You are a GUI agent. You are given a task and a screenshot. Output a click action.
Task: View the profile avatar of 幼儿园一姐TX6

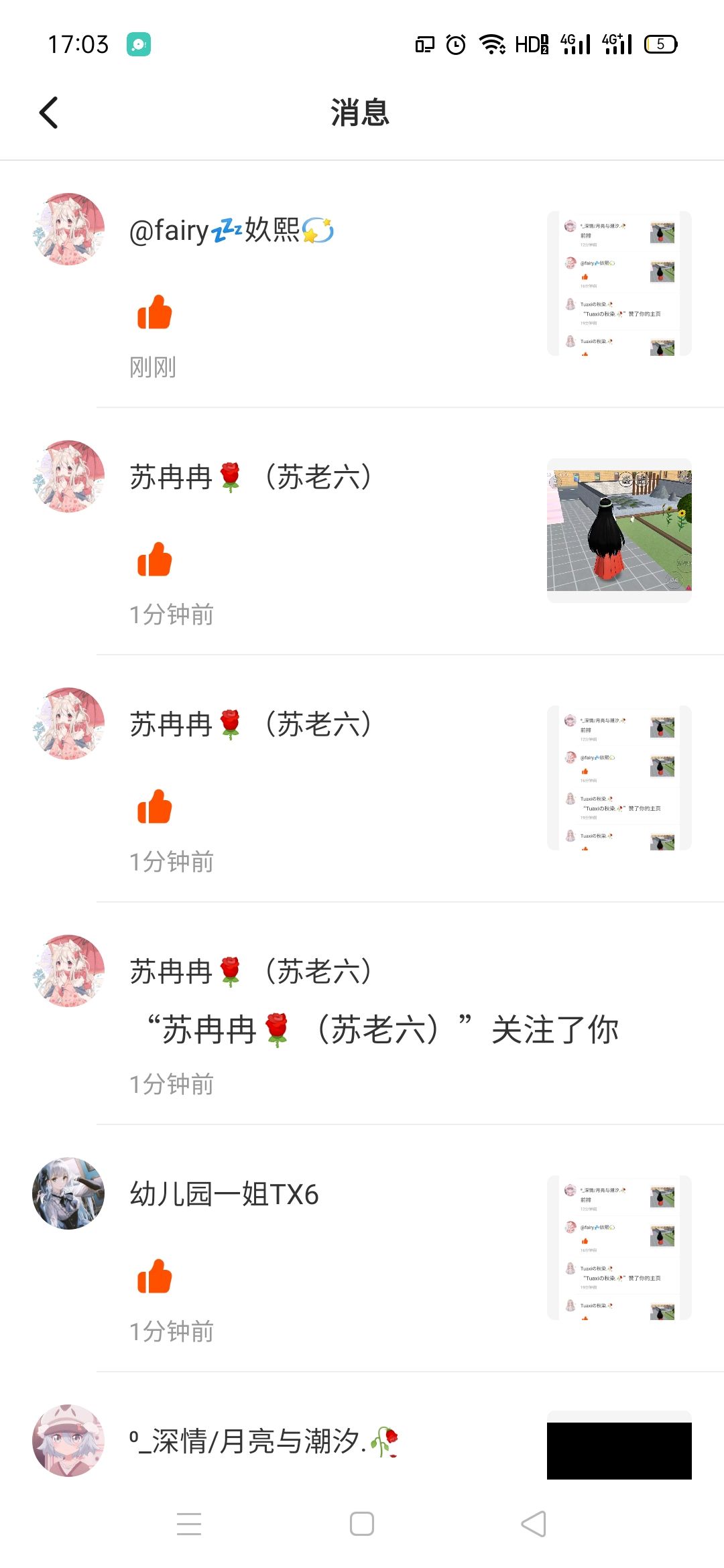68,1193
